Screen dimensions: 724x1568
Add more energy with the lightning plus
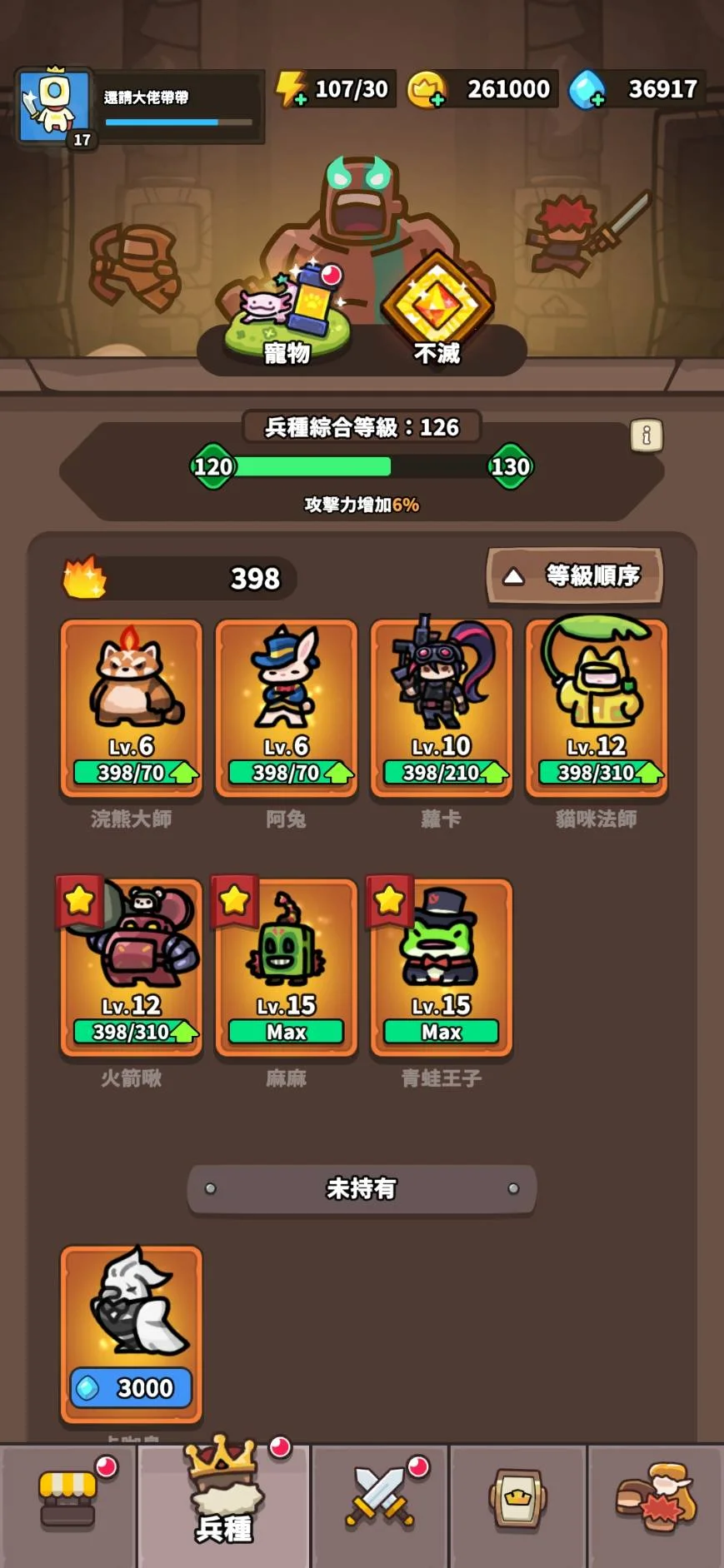coord(292,89)
